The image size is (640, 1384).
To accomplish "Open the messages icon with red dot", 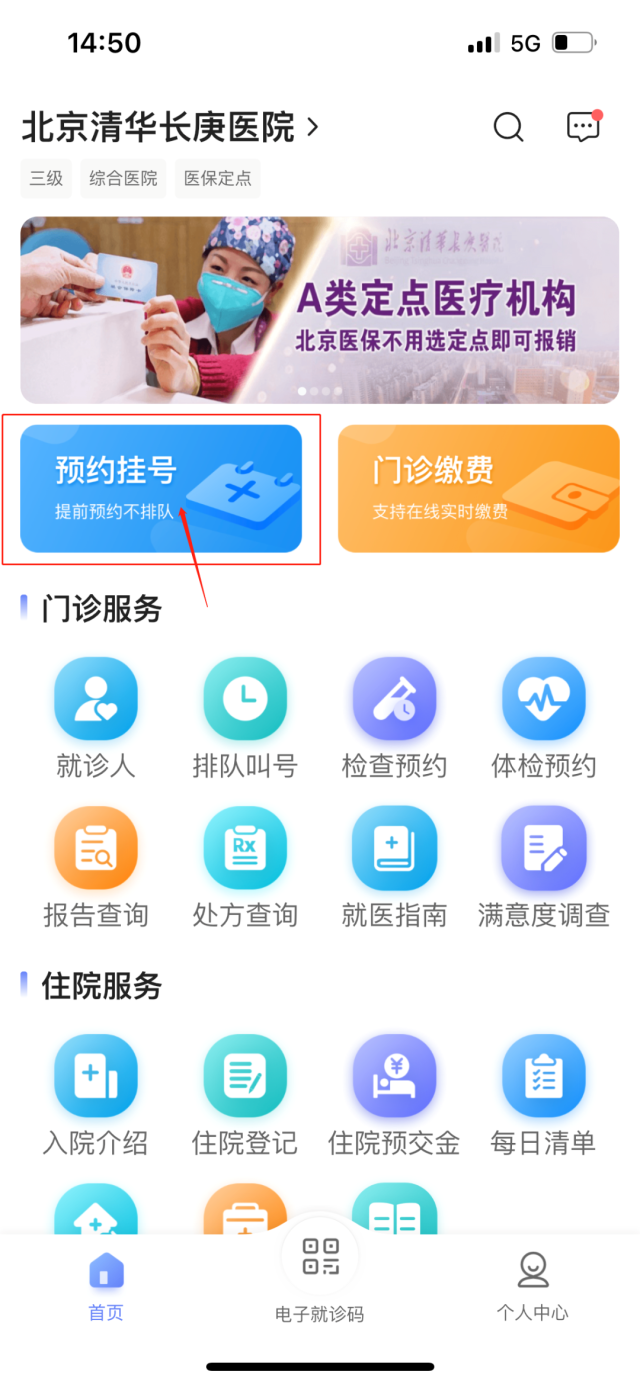I will 583,127.
